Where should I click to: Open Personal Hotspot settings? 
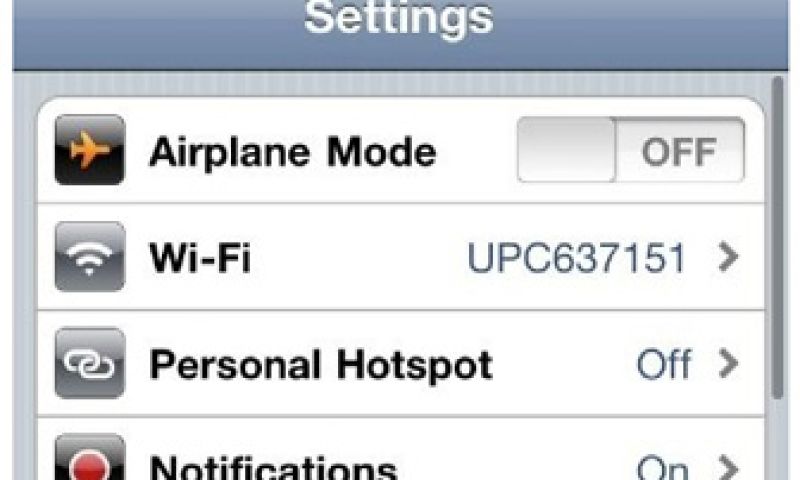(400, 364)
